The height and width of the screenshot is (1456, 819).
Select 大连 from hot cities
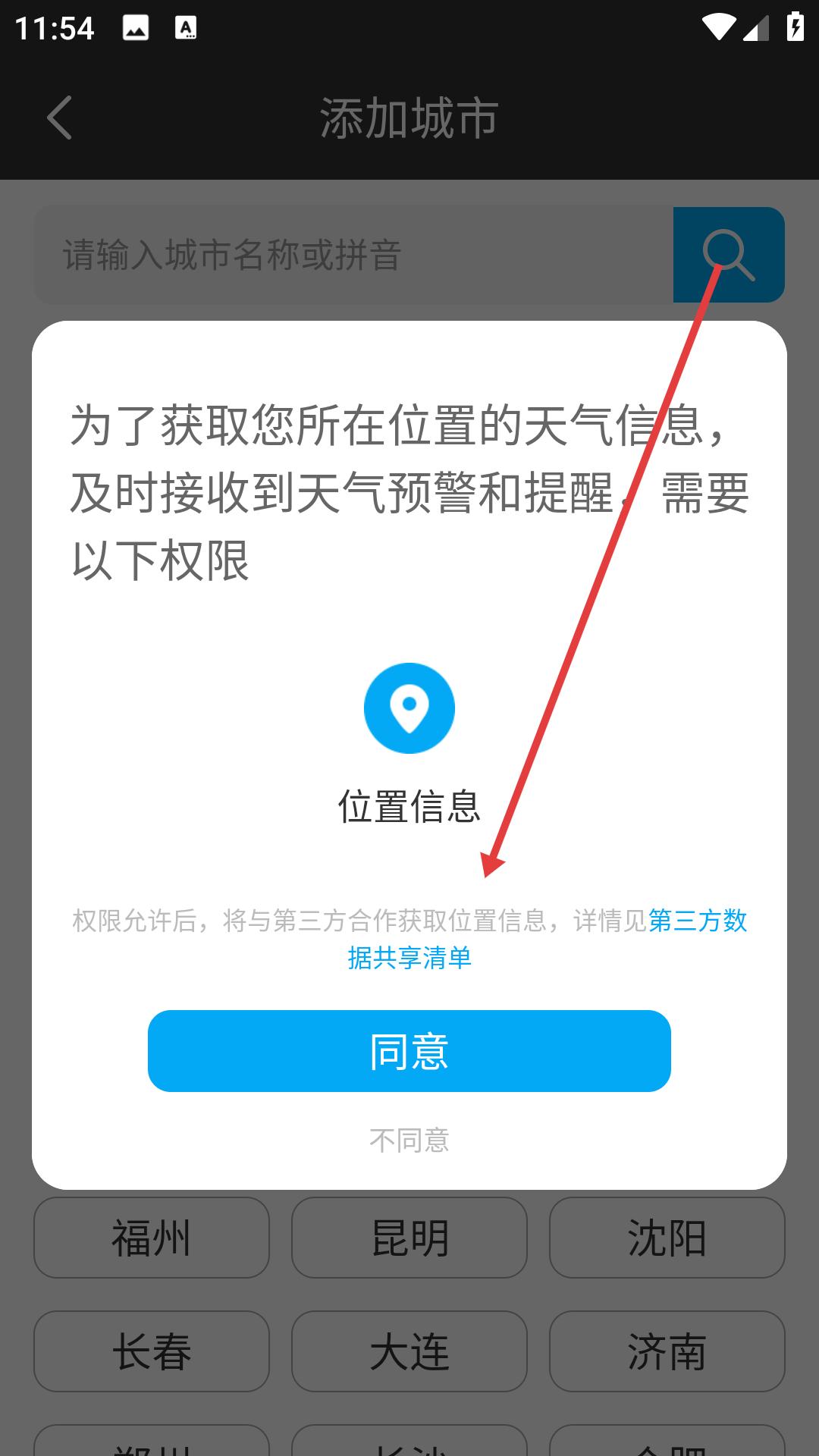pos(409,1351)
